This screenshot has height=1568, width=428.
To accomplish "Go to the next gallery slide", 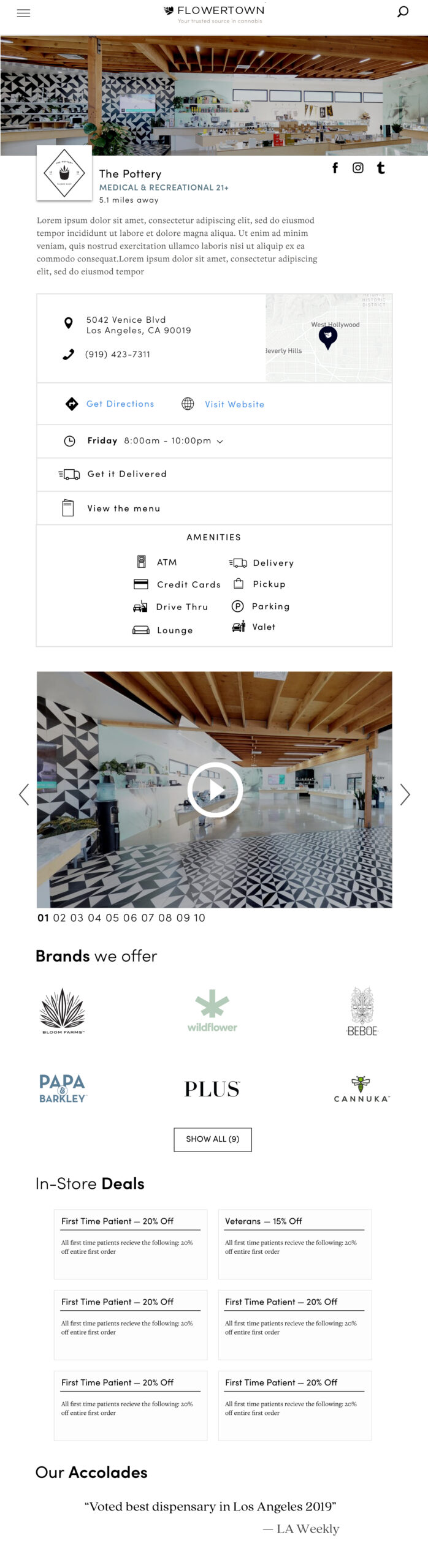I will pyautogui.click(x=405, y=794).
